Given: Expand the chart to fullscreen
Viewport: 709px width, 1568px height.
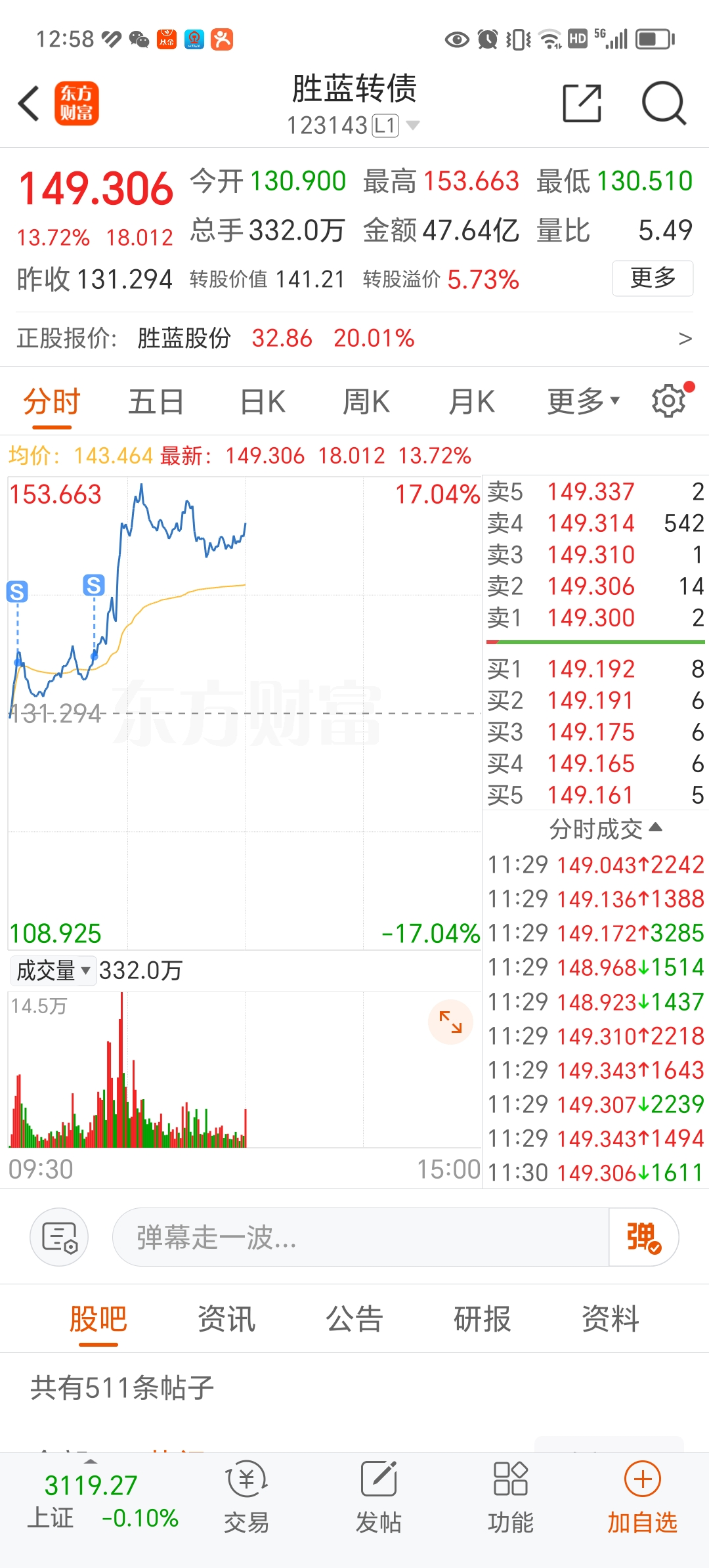Looking at the screenshot, I should point(450,1022).
